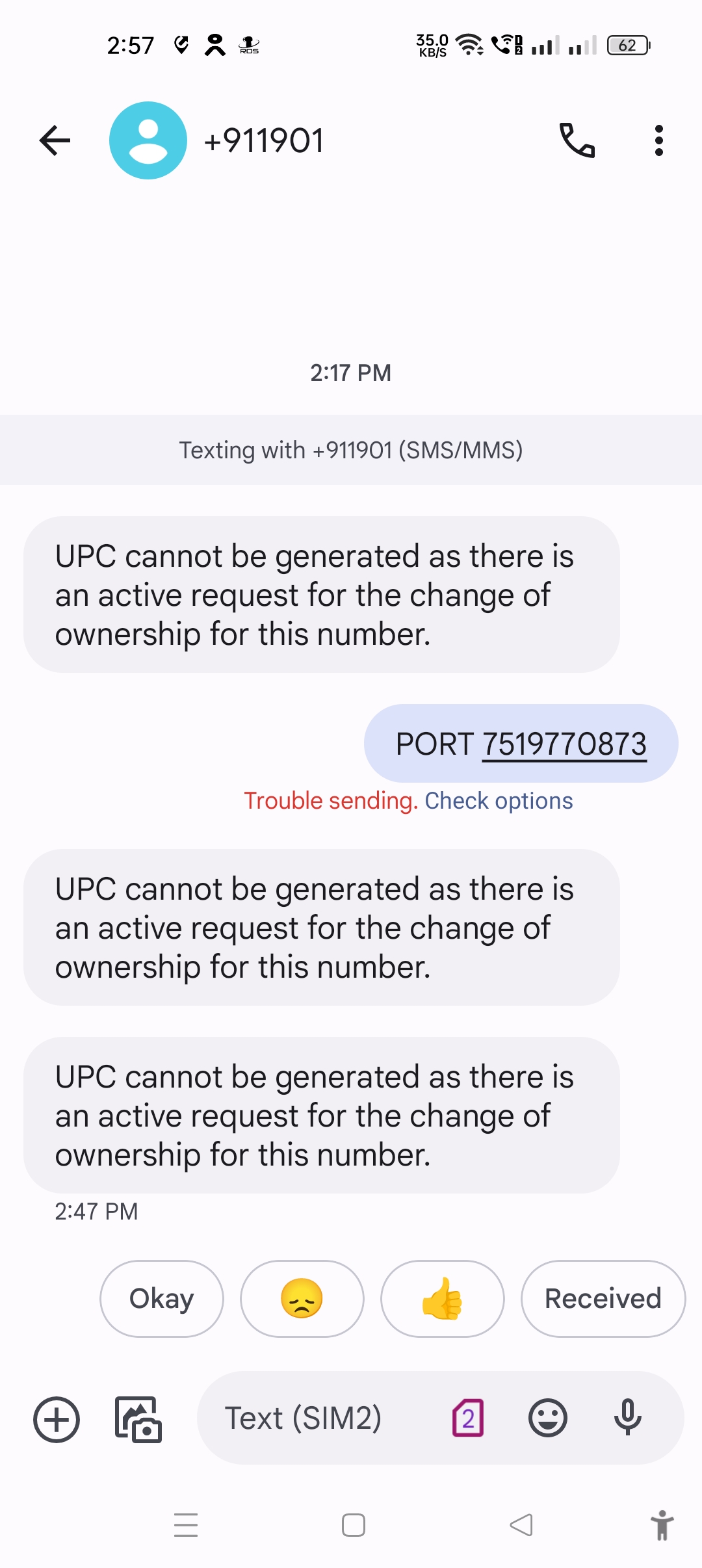Open the plus attachments menu

(57, 1418)
